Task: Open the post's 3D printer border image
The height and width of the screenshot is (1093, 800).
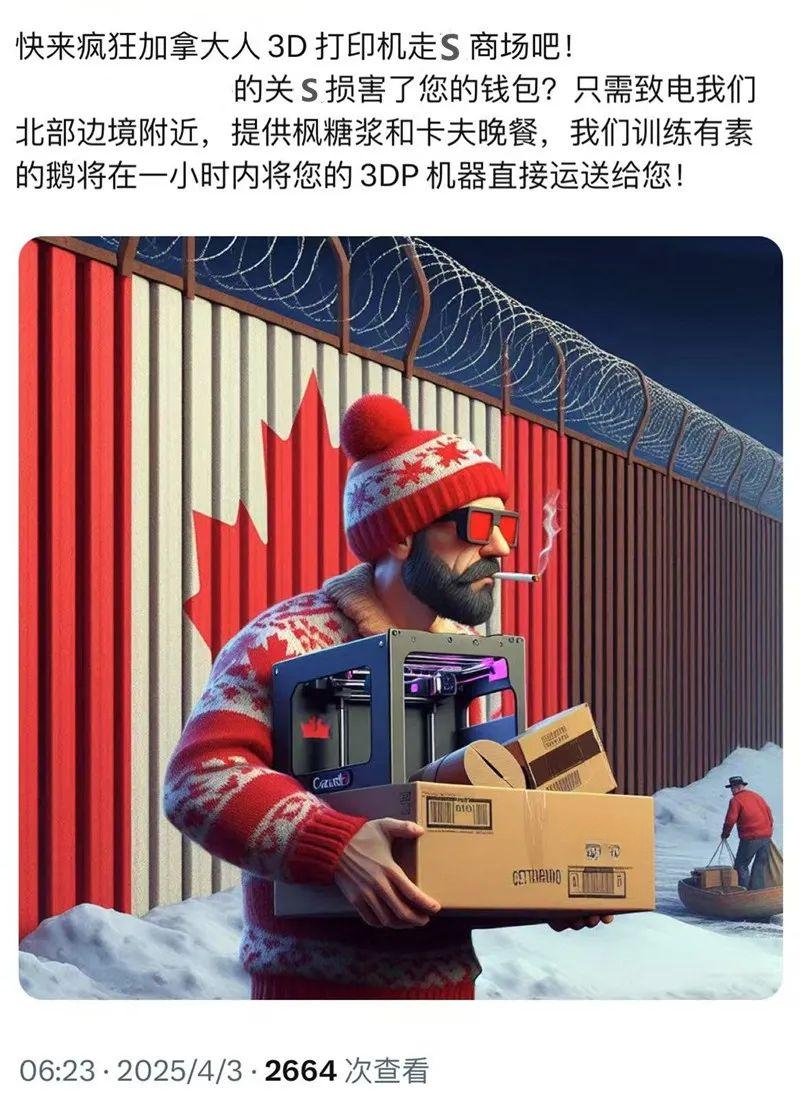Action: click(400, 617)
